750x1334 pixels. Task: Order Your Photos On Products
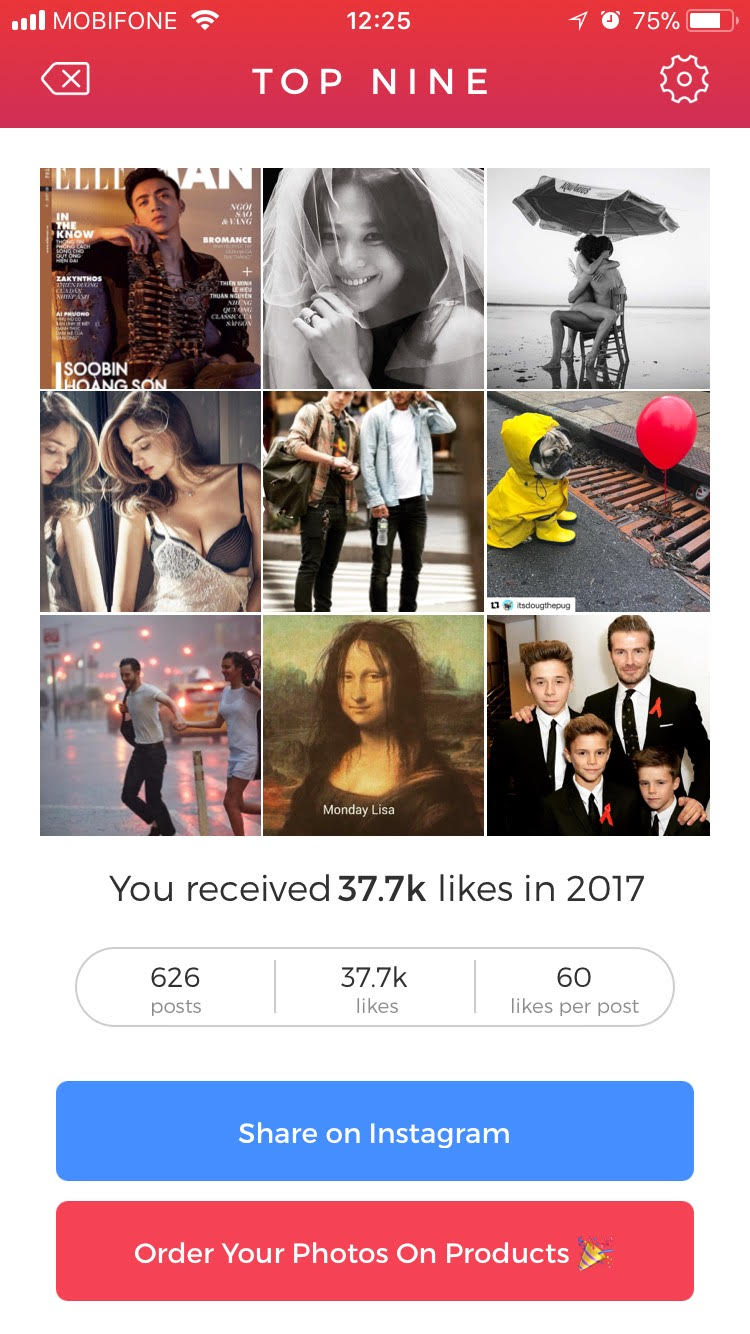(x=374, y=1251)
